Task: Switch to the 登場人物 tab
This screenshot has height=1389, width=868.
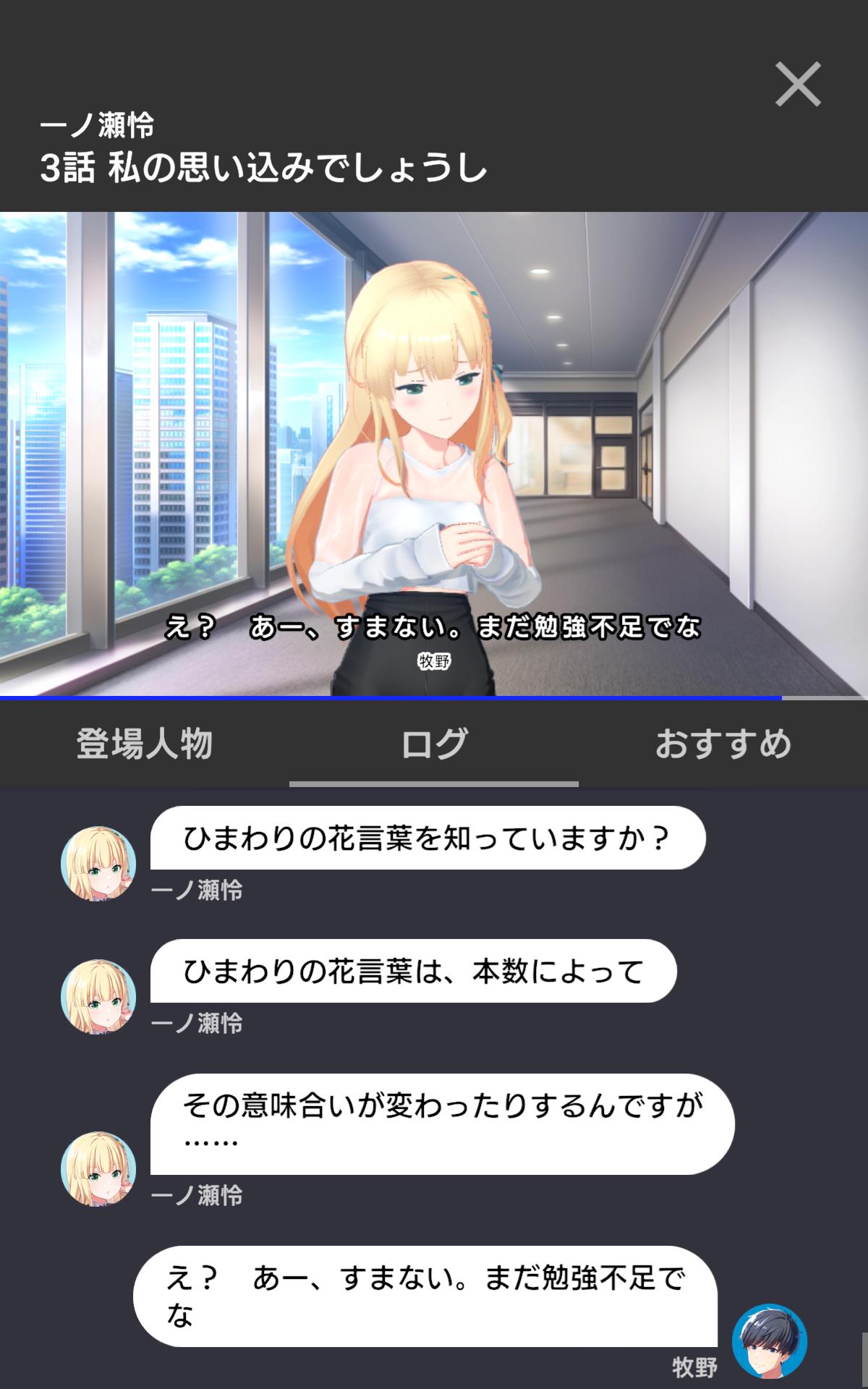Action: (x=144, y=744)
